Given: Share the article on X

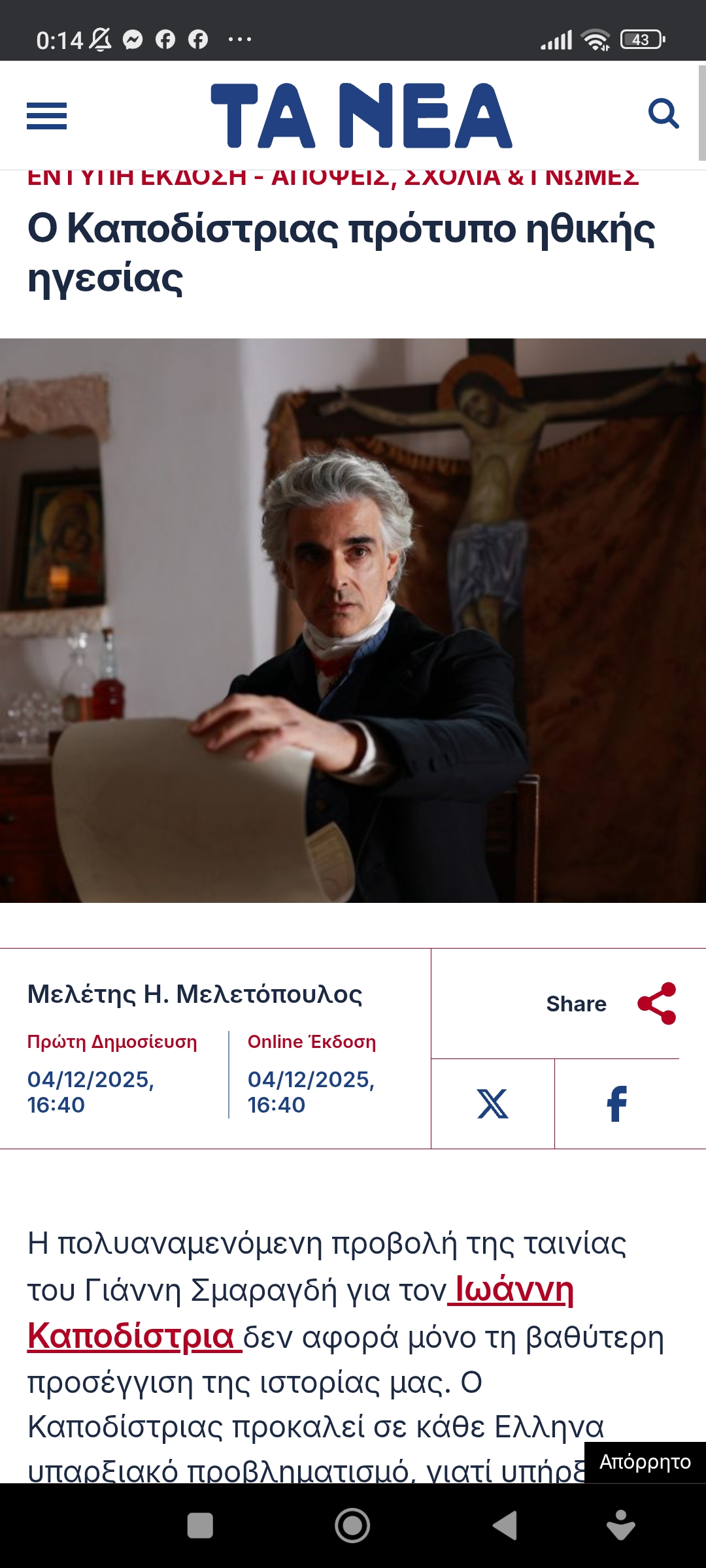Looking at the screenshot, I should pyautogui.click(x=492, y=1104).
